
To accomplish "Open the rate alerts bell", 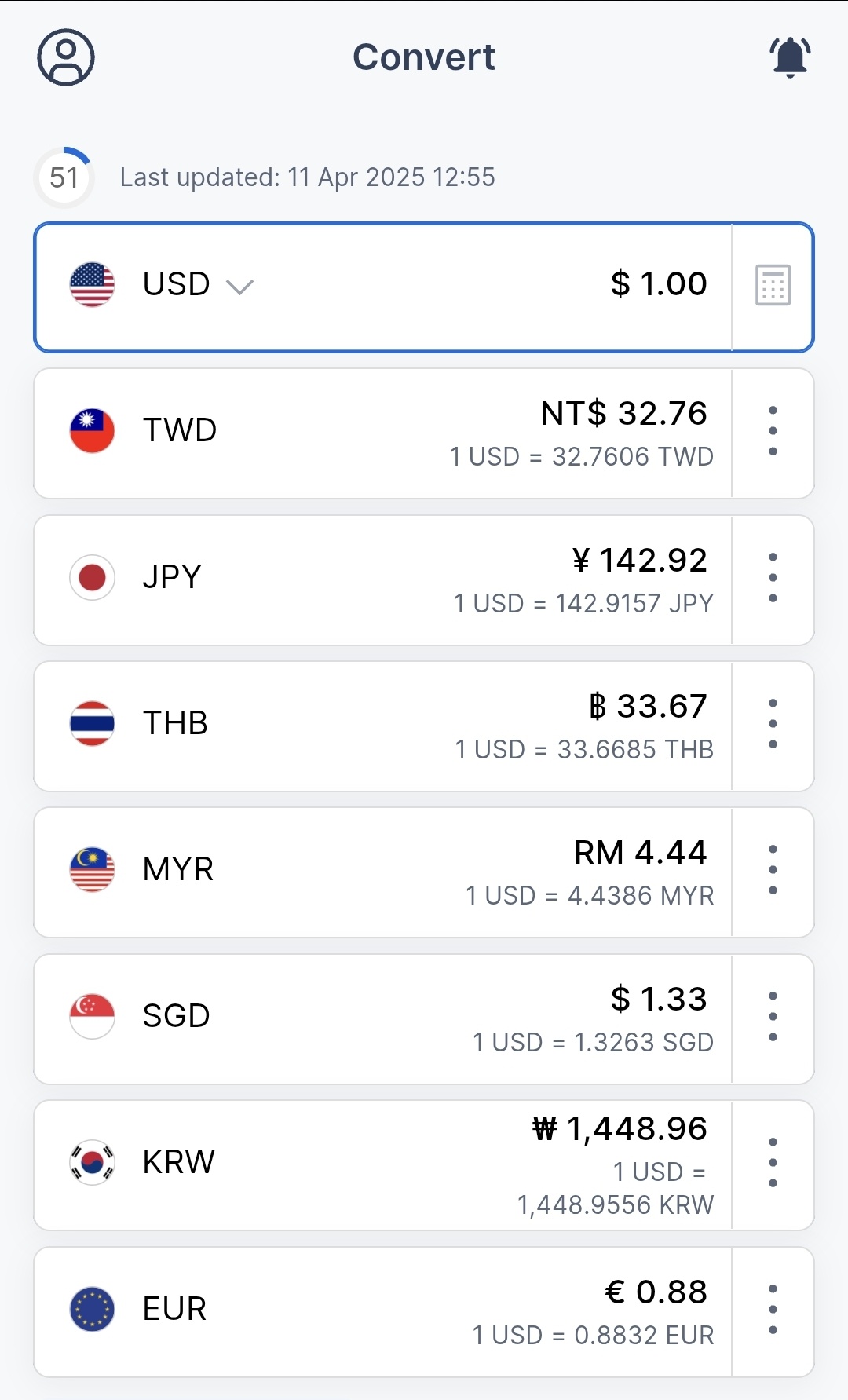I will [790, 57].
